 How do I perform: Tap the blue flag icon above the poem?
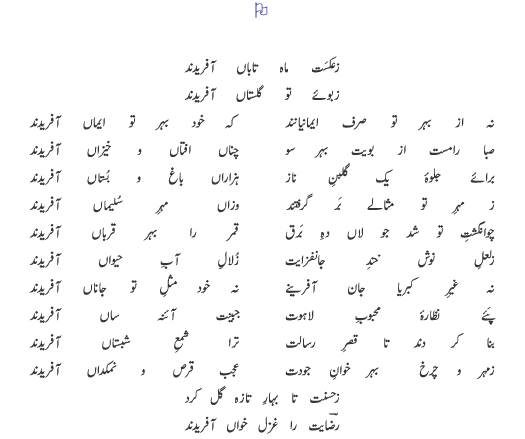[x=261, y=10]
